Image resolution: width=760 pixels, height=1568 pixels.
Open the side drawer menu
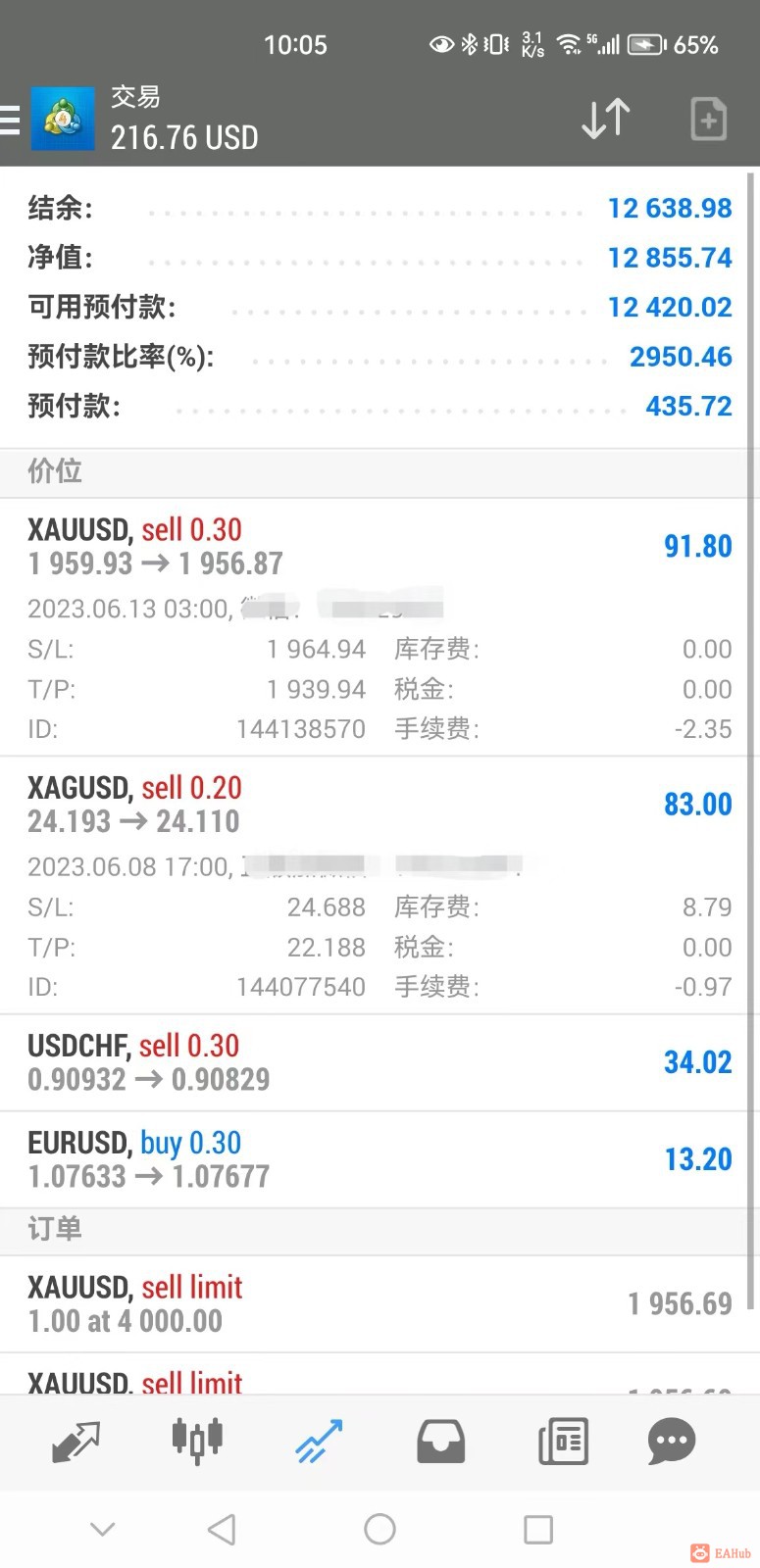pos(10,120)
